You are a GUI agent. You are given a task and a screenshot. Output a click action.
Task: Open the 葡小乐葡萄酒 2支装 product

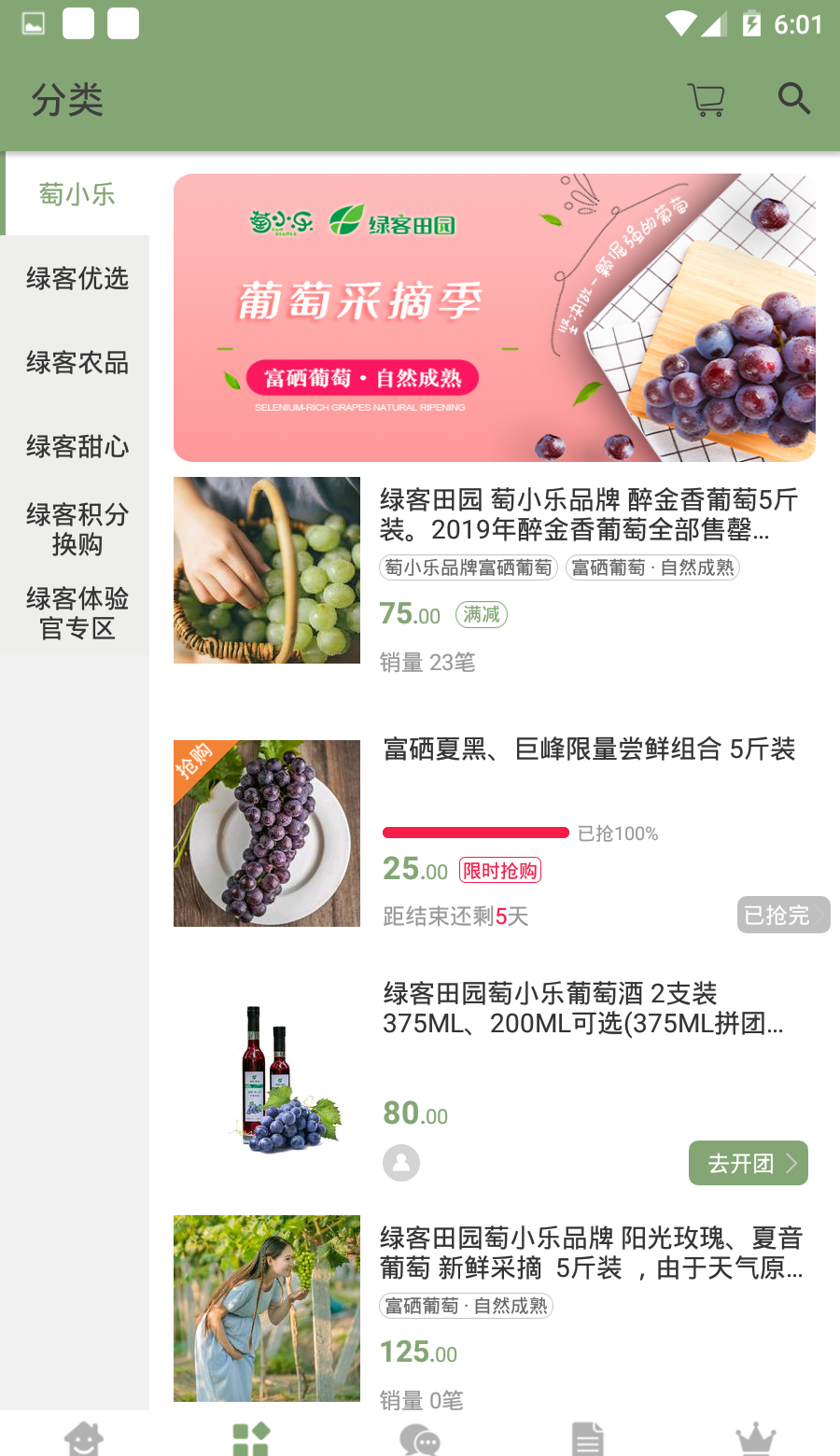click(x=583, y=1008)
